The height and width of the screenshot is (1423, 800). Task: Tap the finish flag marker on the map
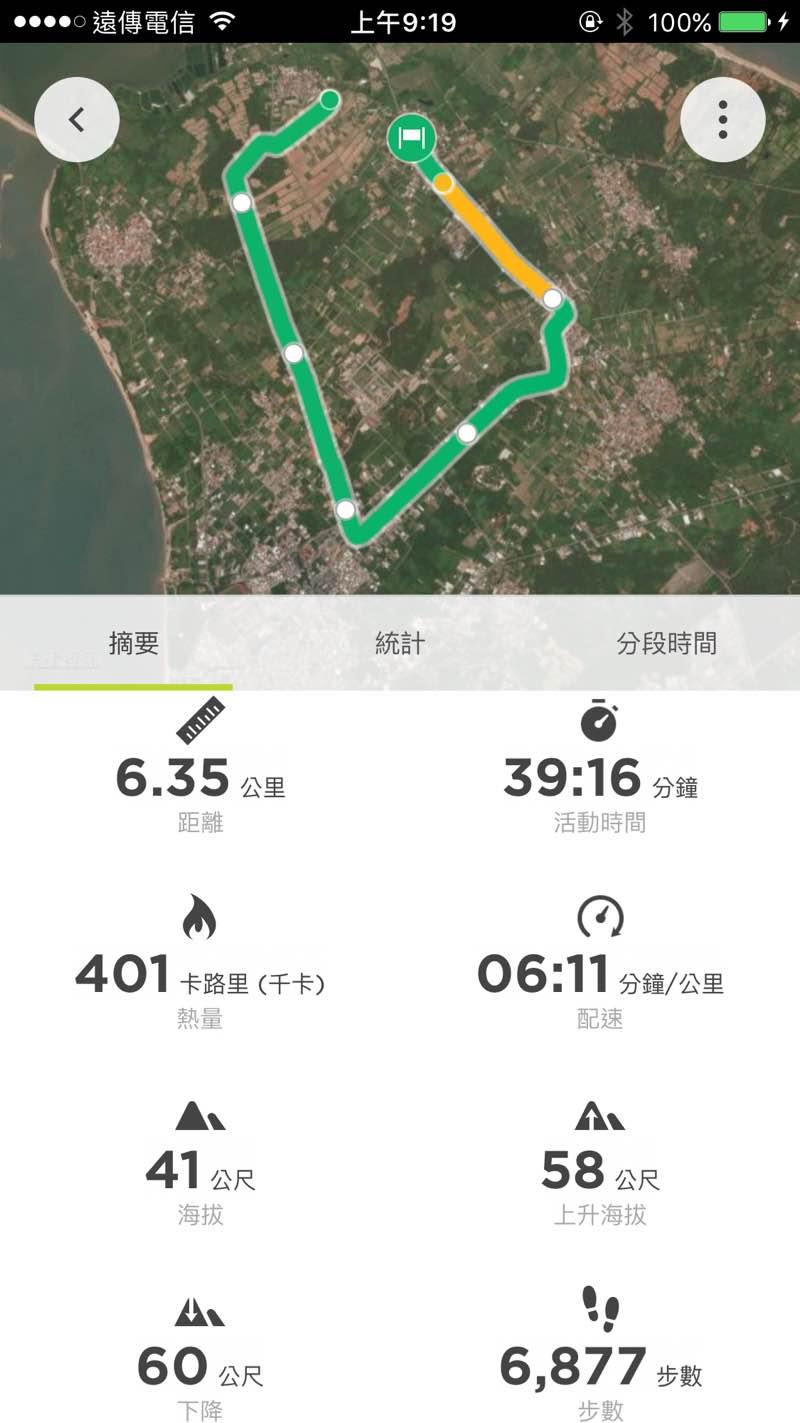[411, 137]
